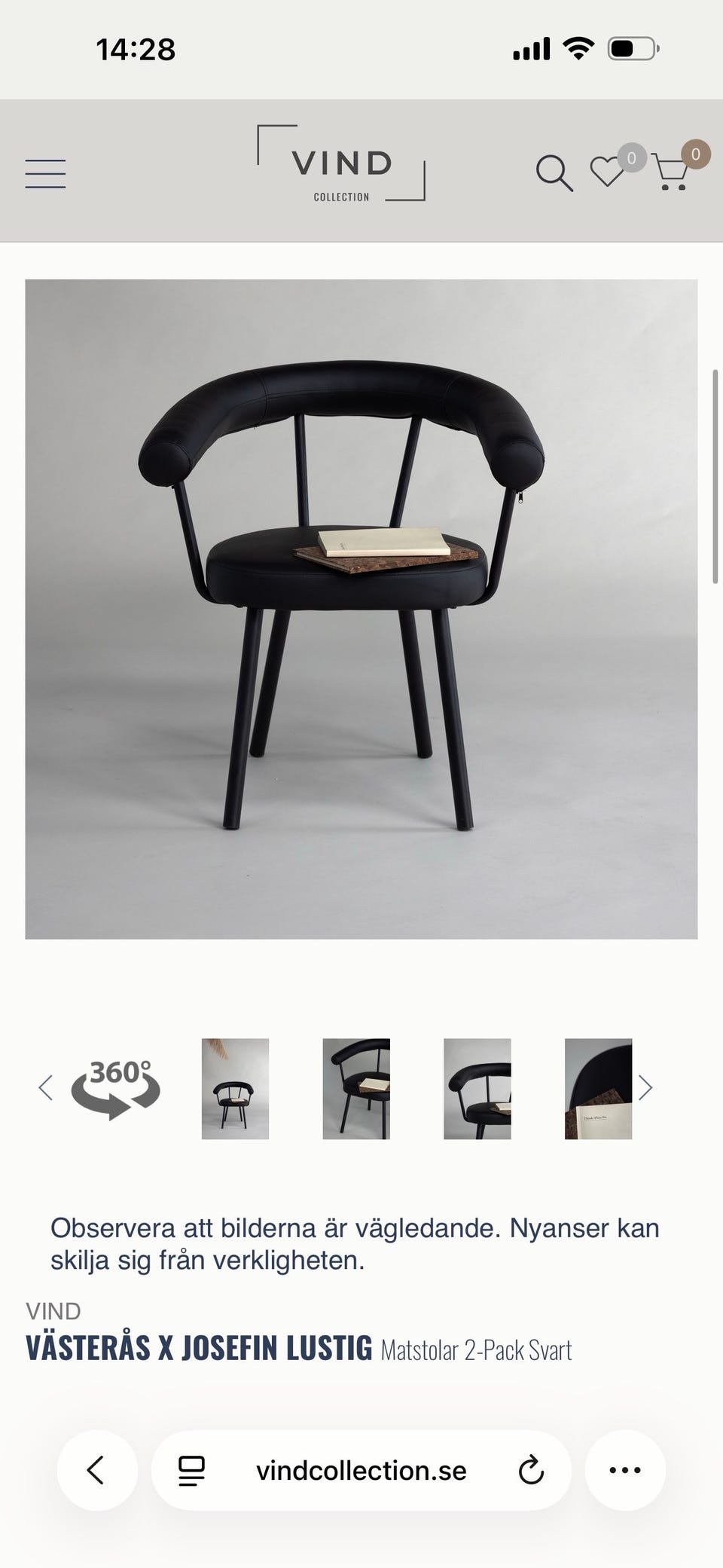Select the thumbnail showing the book detail
Viewport: 723px width, 1568px height.
pyautogui.click(x=598, y=1089)
